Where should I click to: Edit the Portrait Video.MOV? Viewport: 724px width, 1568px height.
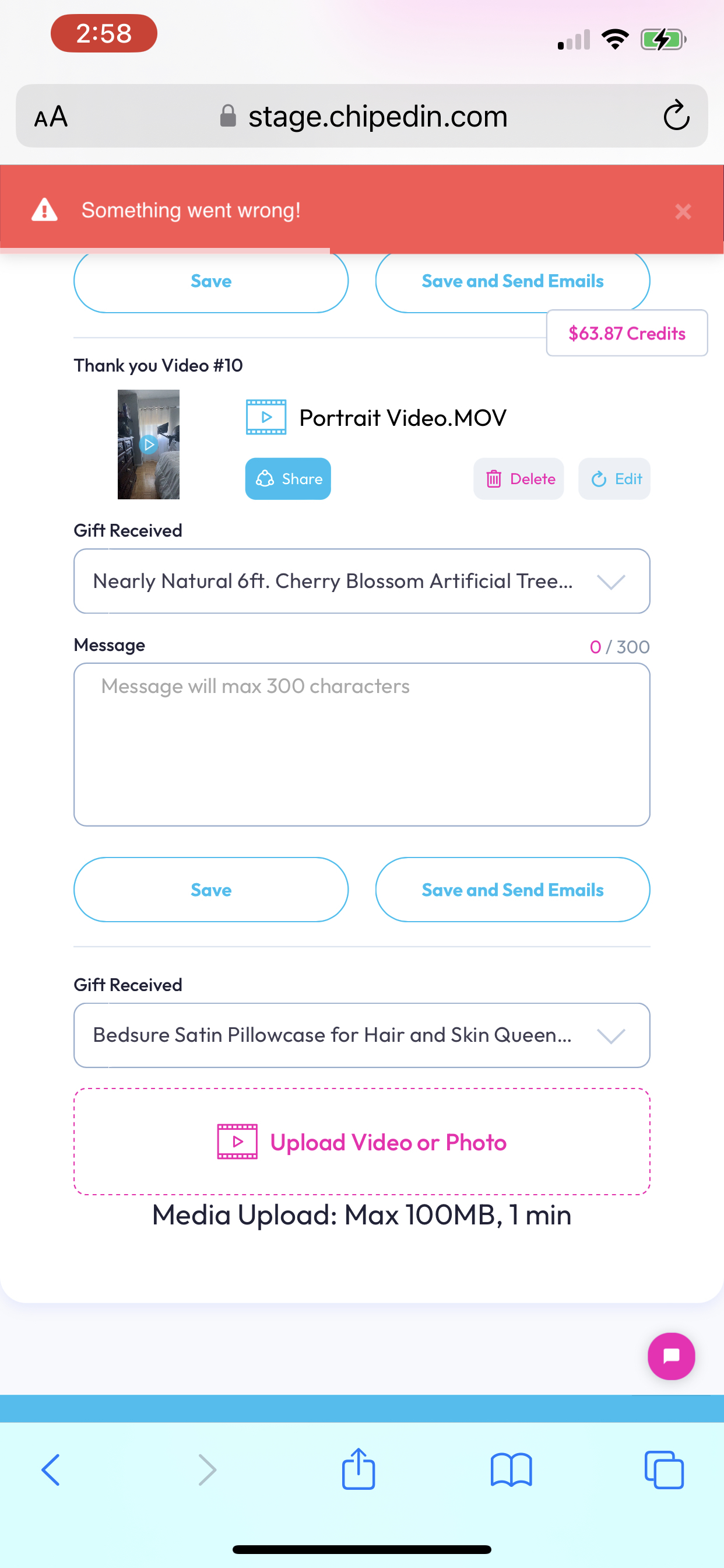coord(614,478)
